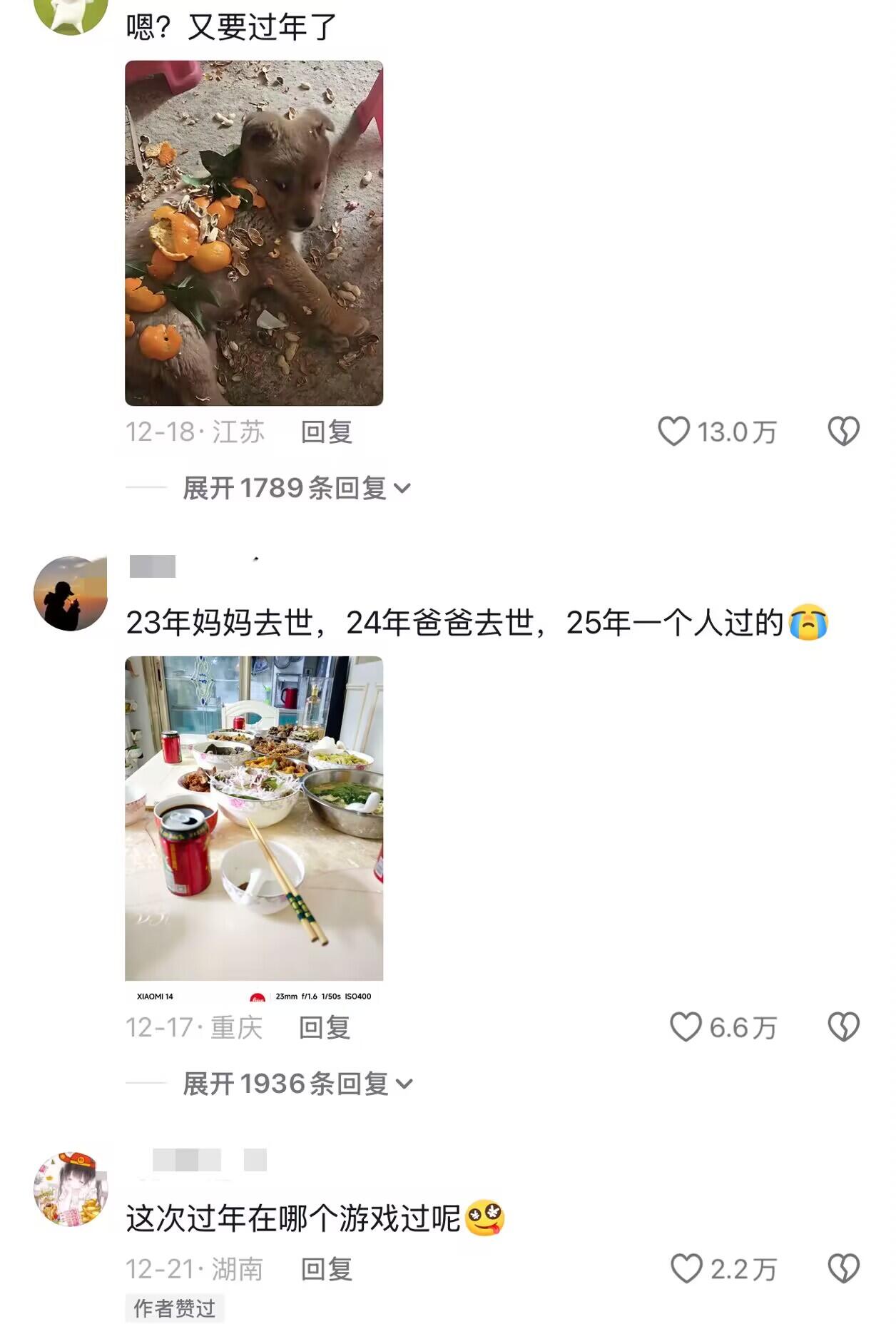Reply to the 12-21 Hunan comment
Screen dimensions: 896x1324
click(x=326, y=1269)
